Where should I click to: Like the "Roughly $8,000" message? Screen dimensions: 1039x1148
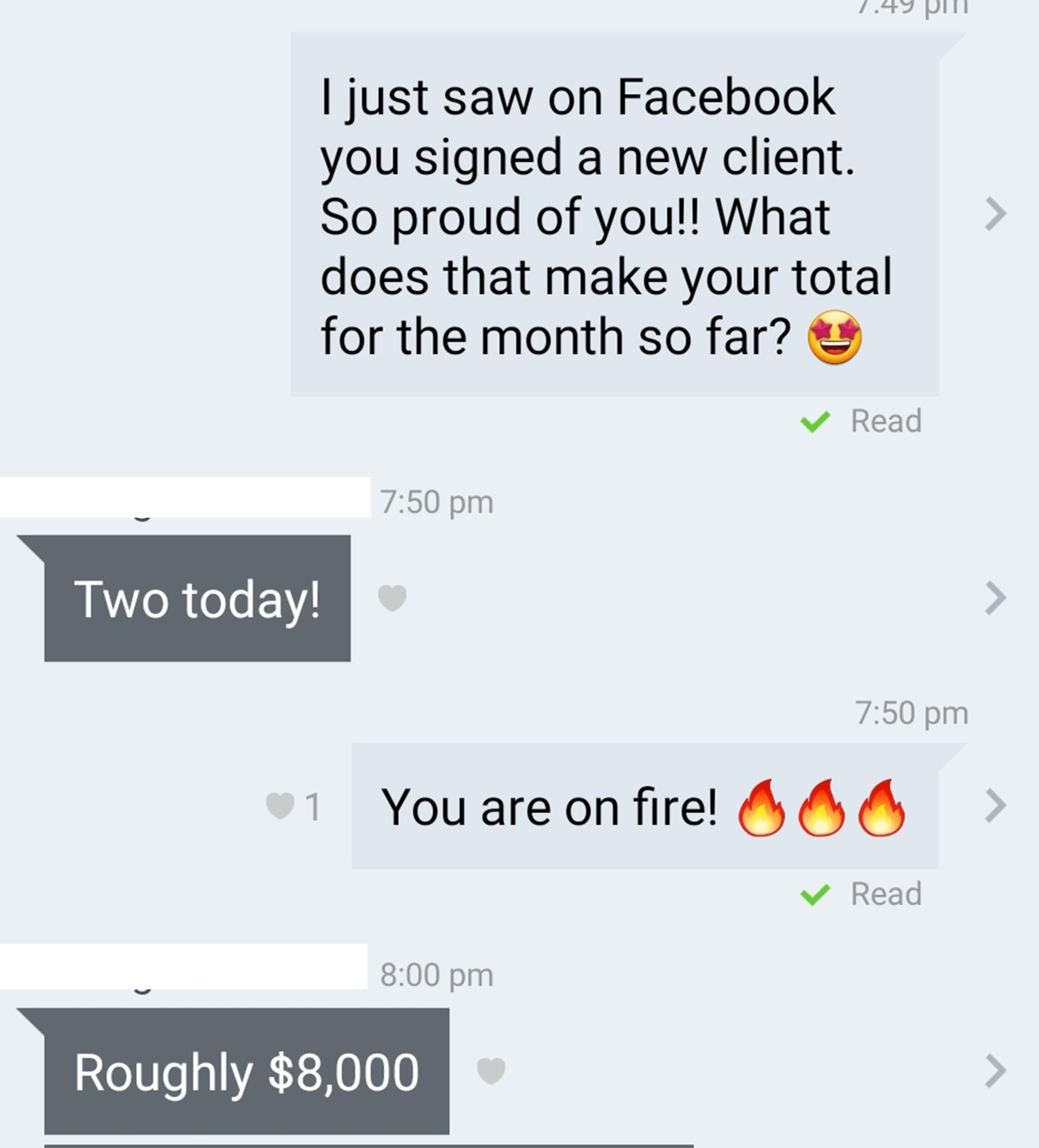pos(491,1071)
